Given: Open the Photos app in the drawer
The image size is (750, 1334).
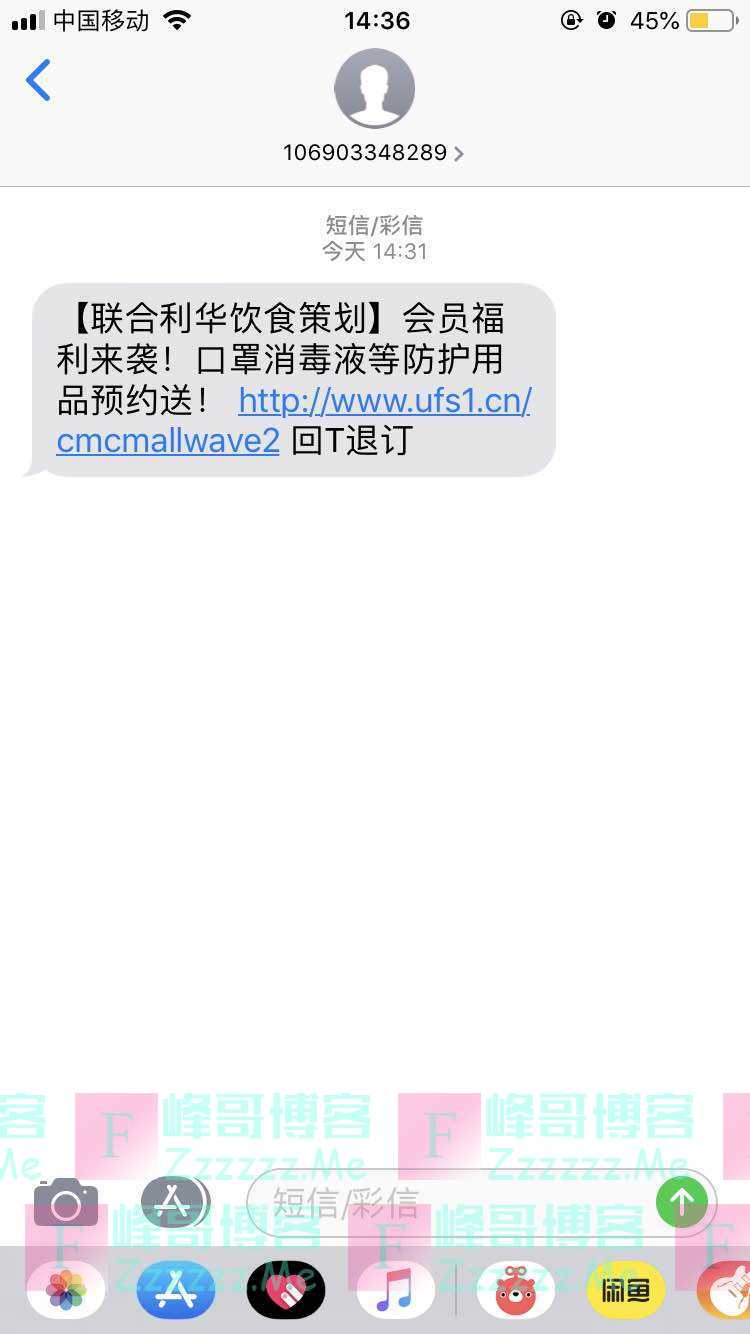Looking at the screenshot, I should (x=66, y=1290).
